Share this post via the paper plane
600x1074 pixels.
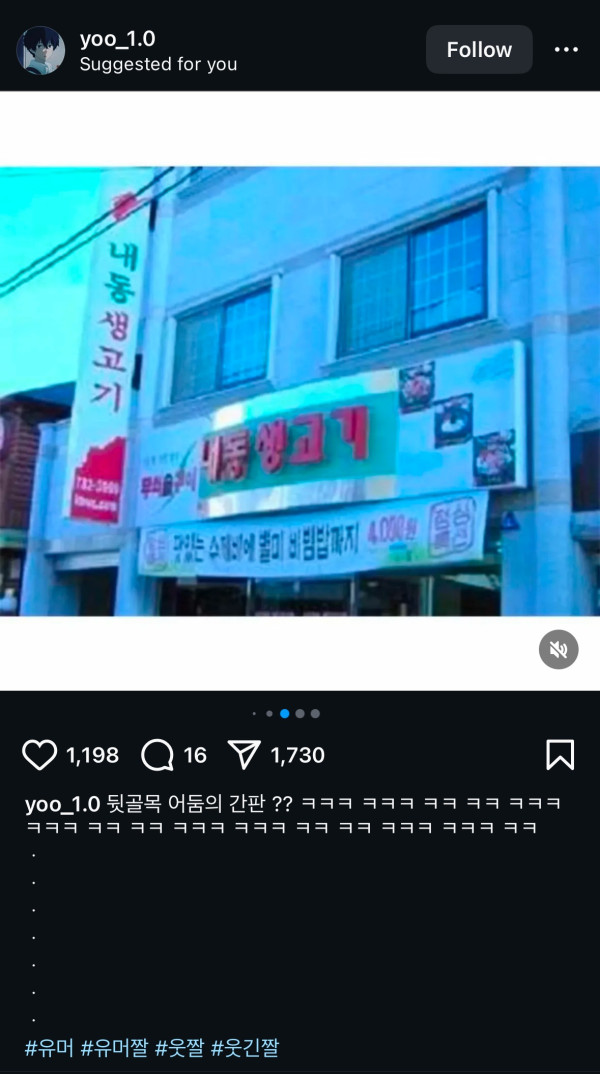[x=244, y=755]
